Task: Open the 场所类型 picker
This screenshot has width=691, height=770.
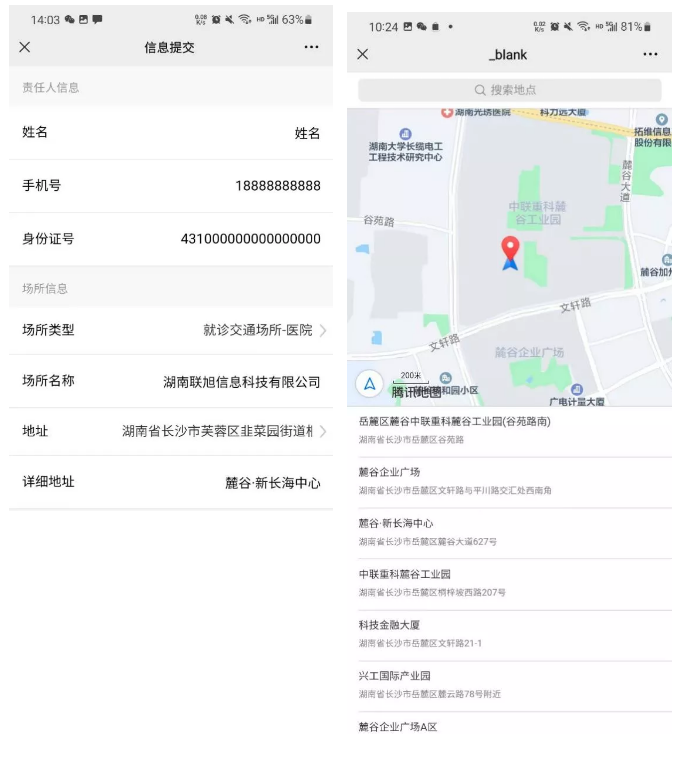Action: (x=170, y=330)
